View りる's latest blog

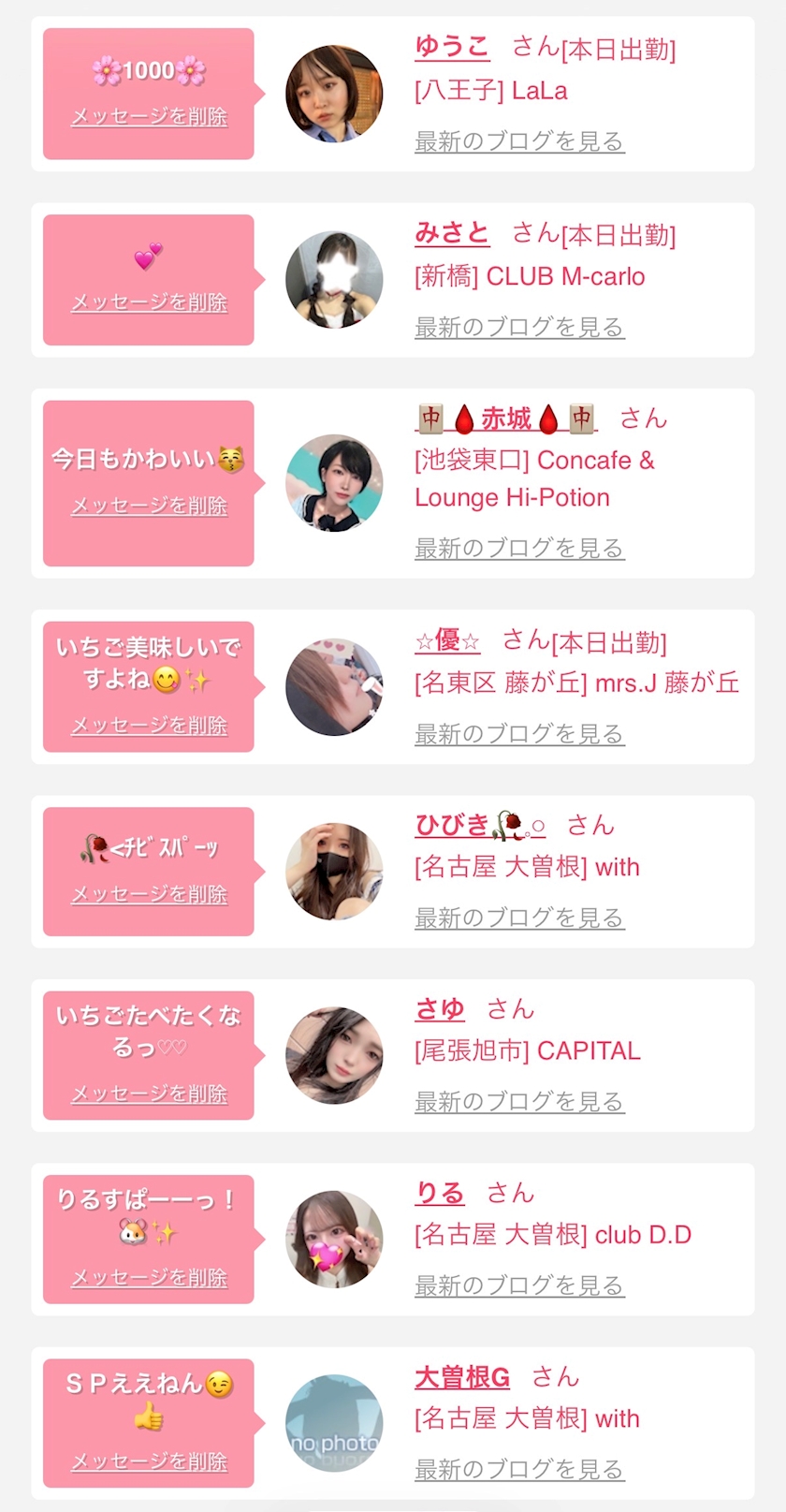tap(519, 1285)
